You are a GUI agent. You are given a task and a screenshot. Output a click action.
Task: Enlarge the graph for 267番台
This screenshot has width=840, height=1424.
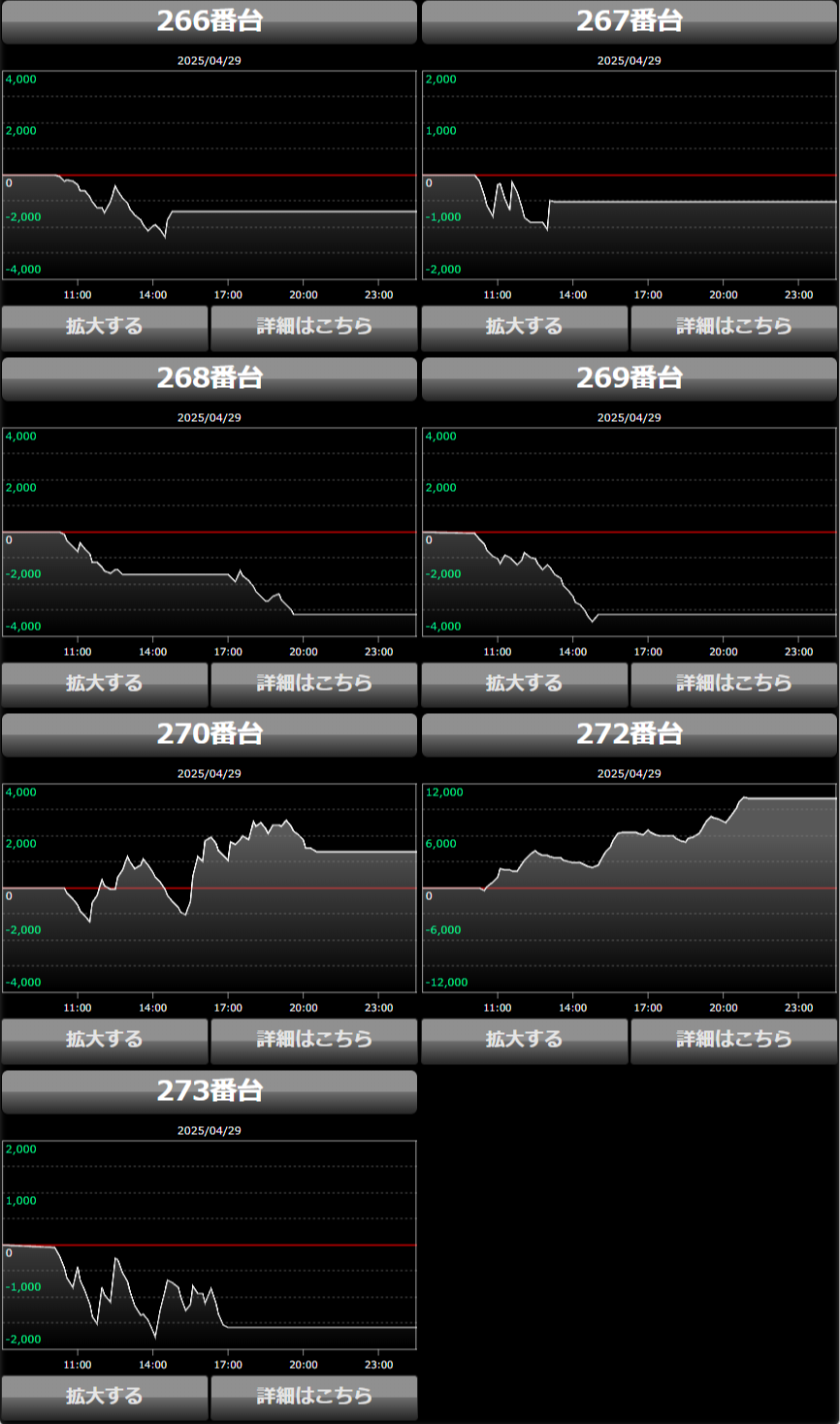pos(525,328)
